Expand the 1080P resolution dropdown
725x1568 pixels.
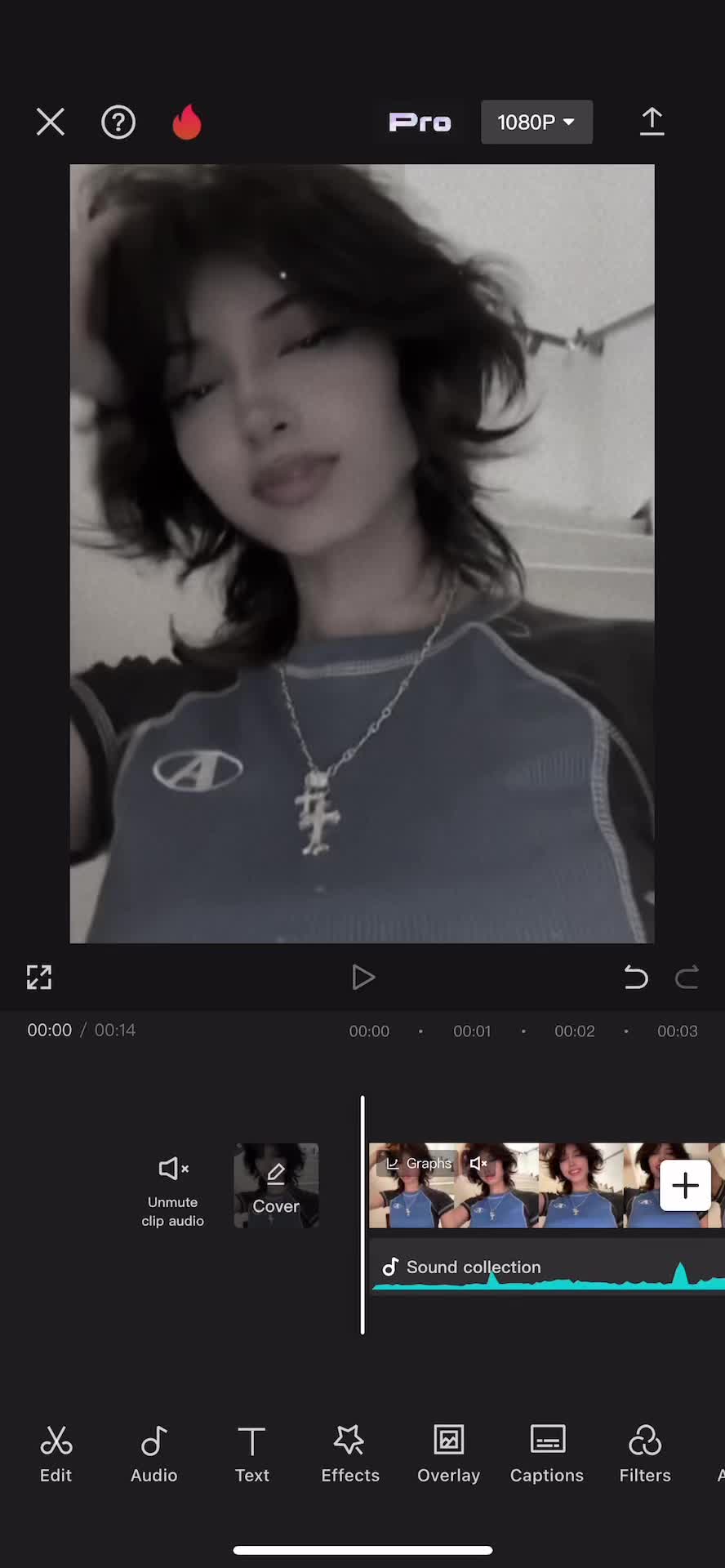pyautogui.click(x=536, y=122)
